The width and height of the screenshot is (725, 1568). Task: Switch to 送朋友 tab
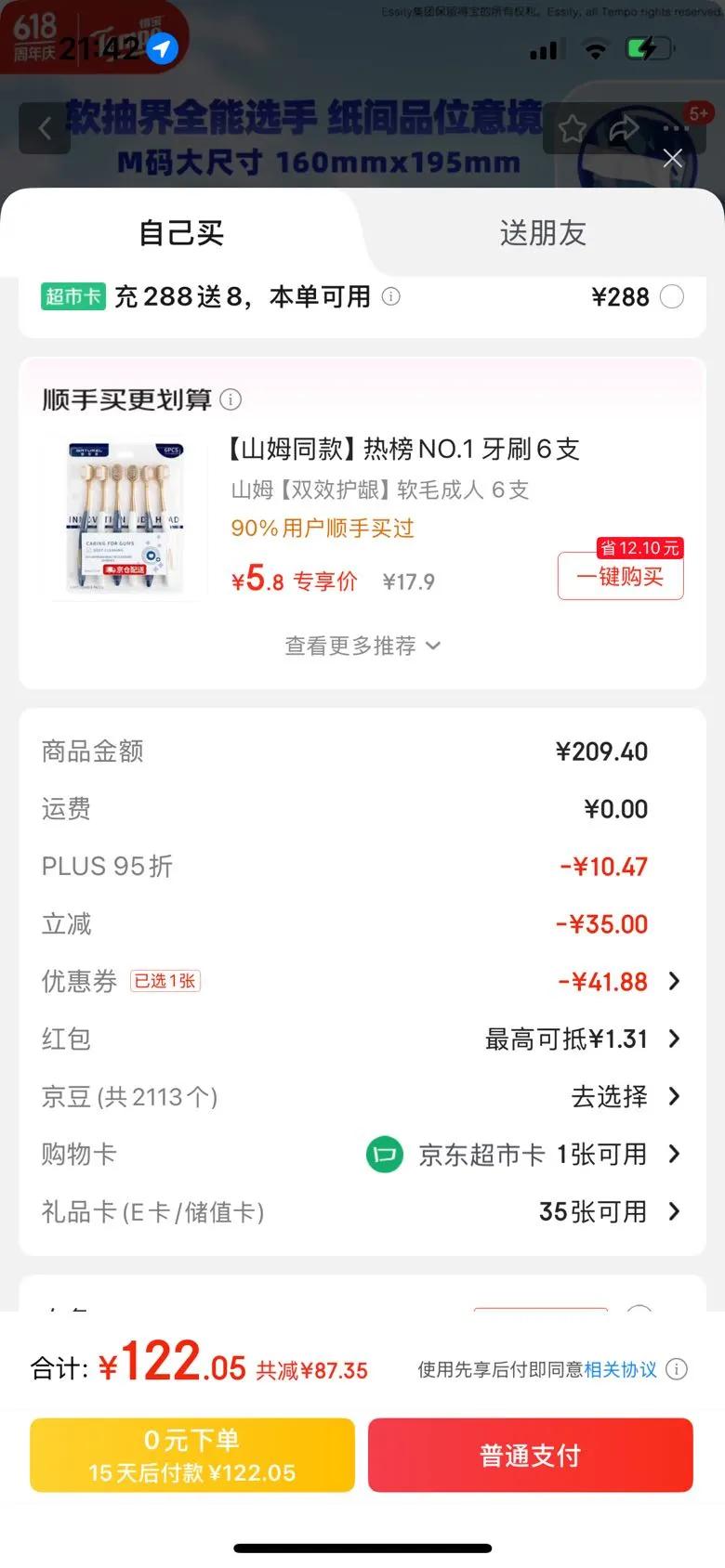coord(543,233)
